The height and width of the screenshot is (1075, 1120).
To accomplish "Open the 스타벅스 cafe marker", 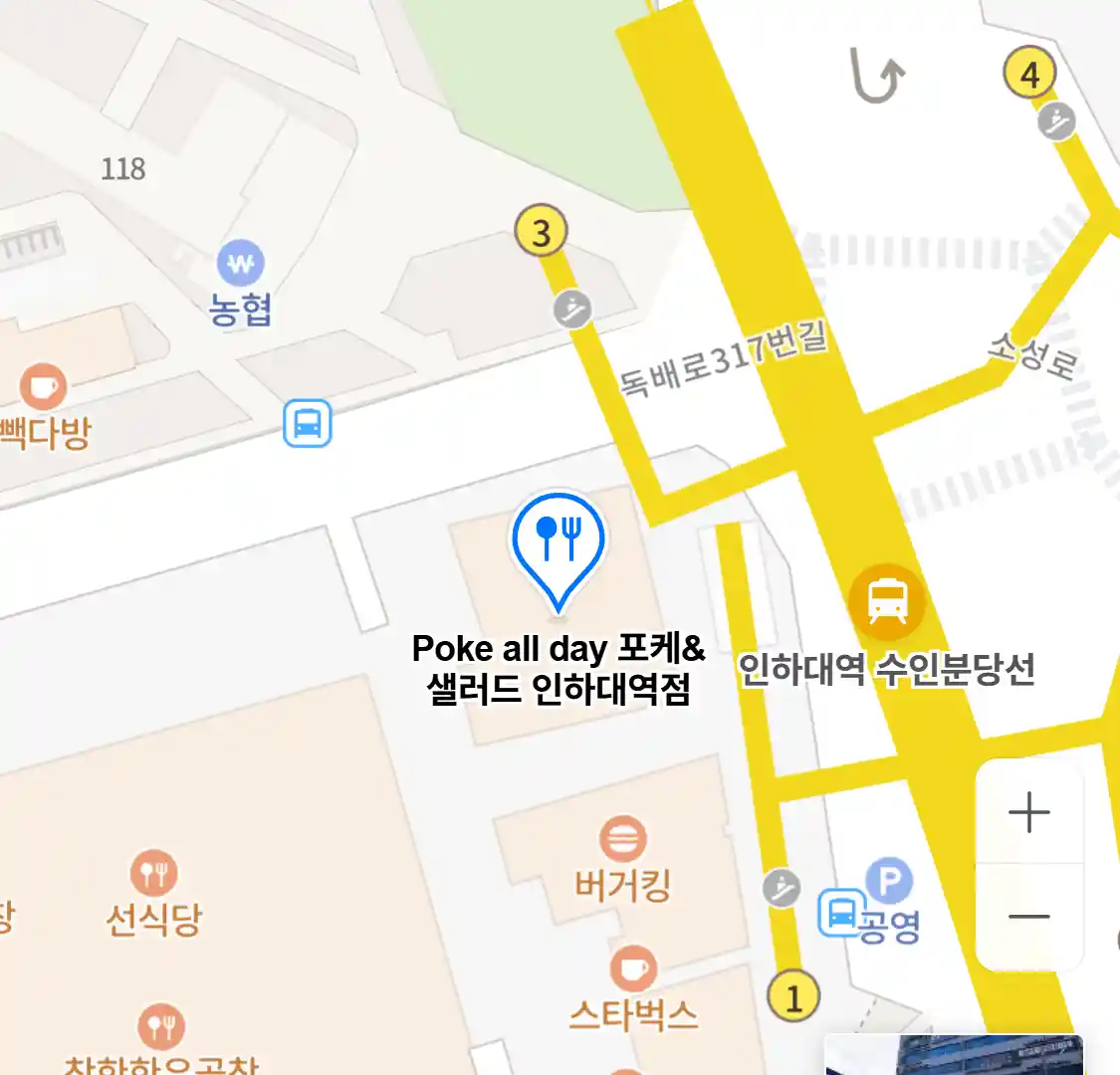I will coord(632,968).
